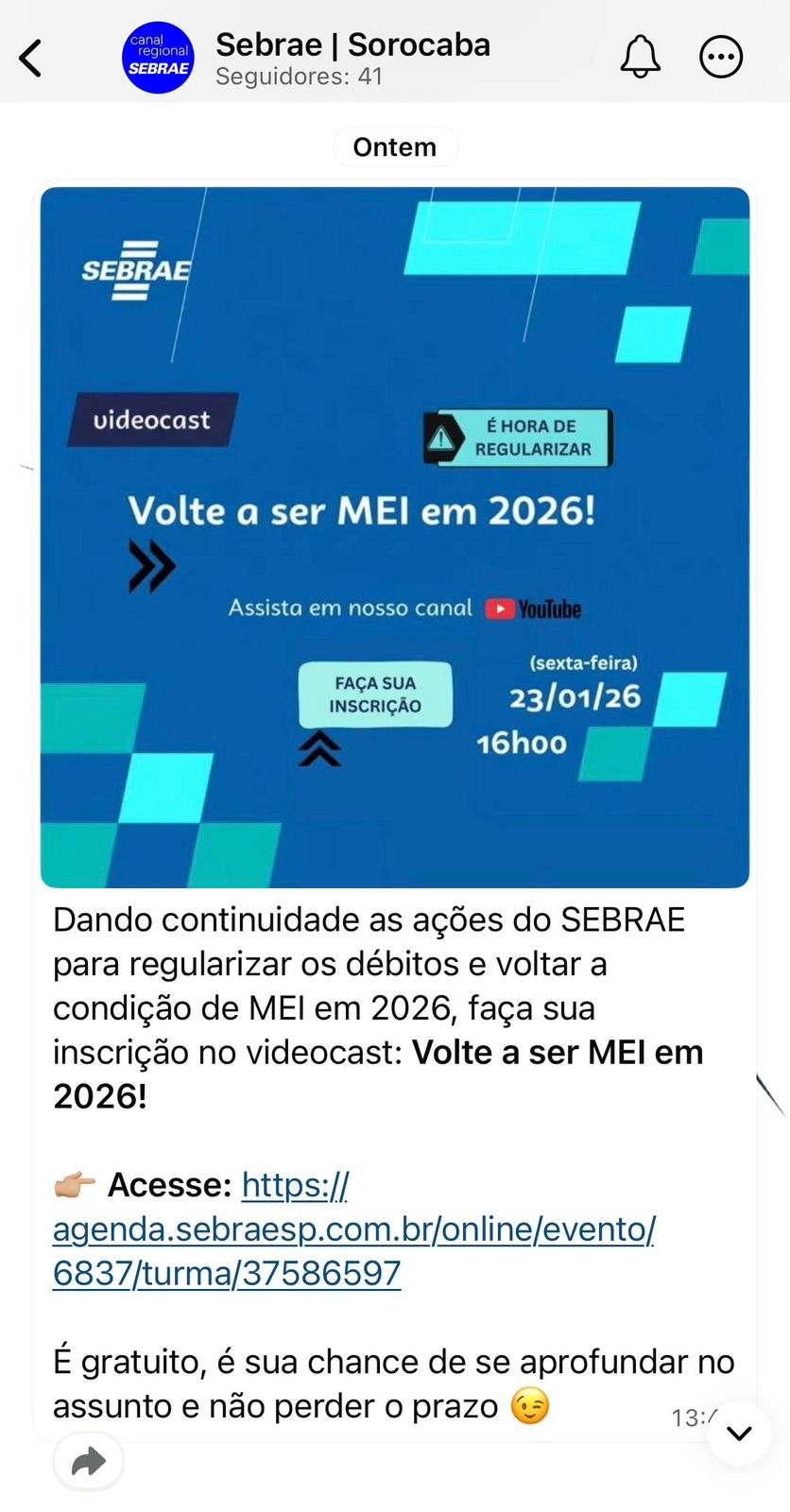The width and height of the screenshot is (790, 1512).
Task: Tap the channel notifications bell
Action: 640,57
